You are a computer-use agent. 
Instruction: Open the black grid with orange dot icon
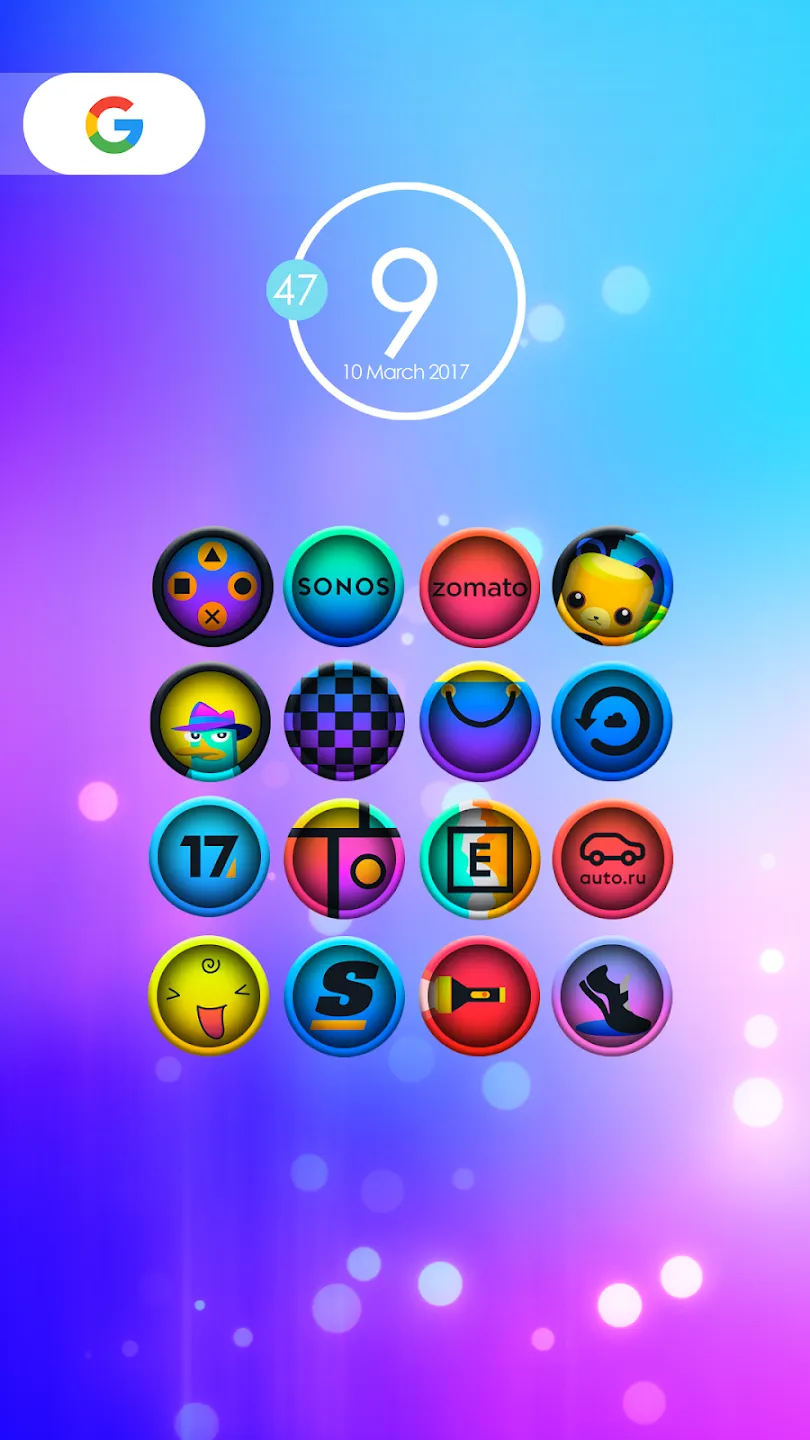[x=344, y=858]
